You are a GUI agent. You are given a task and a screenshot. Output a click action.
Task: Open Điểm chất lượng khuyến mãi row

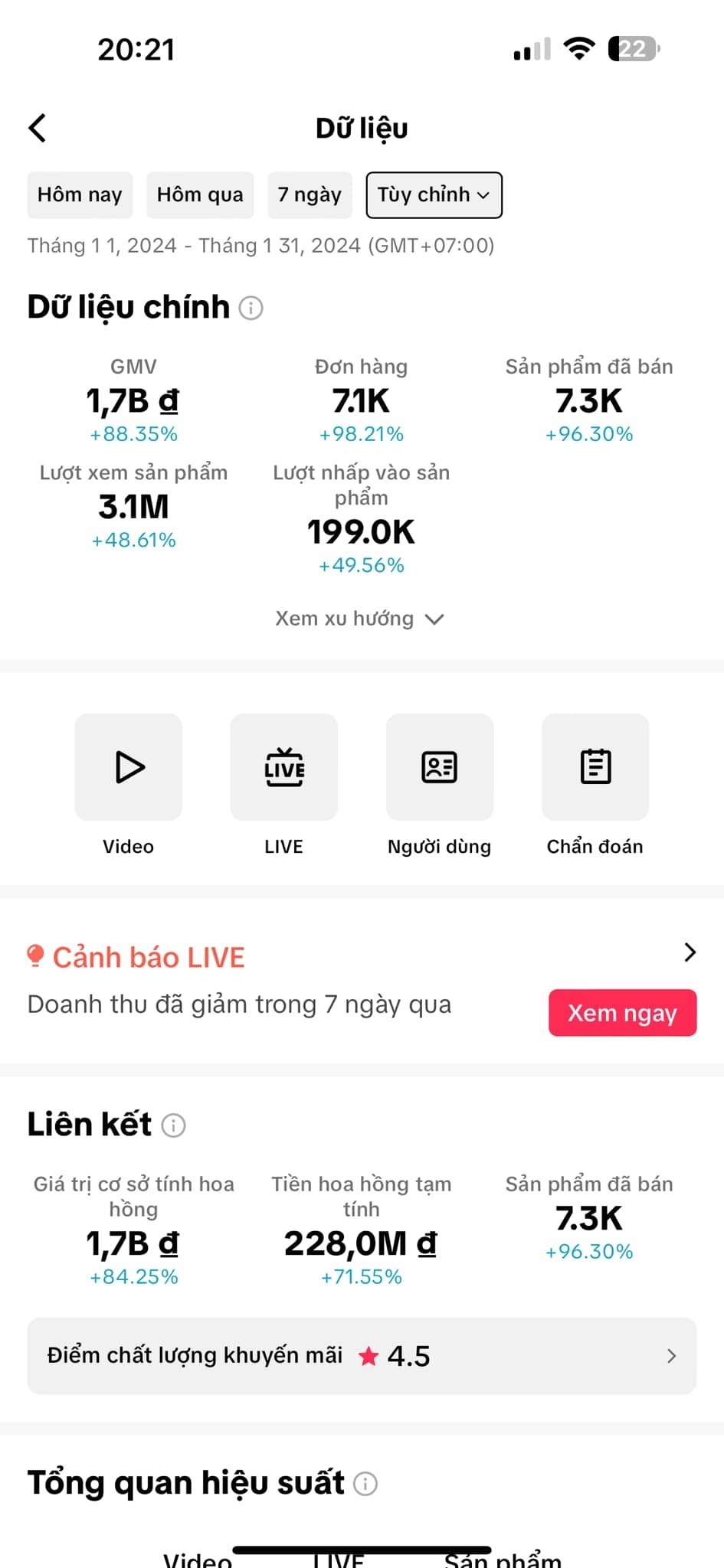coord(362,1356)
